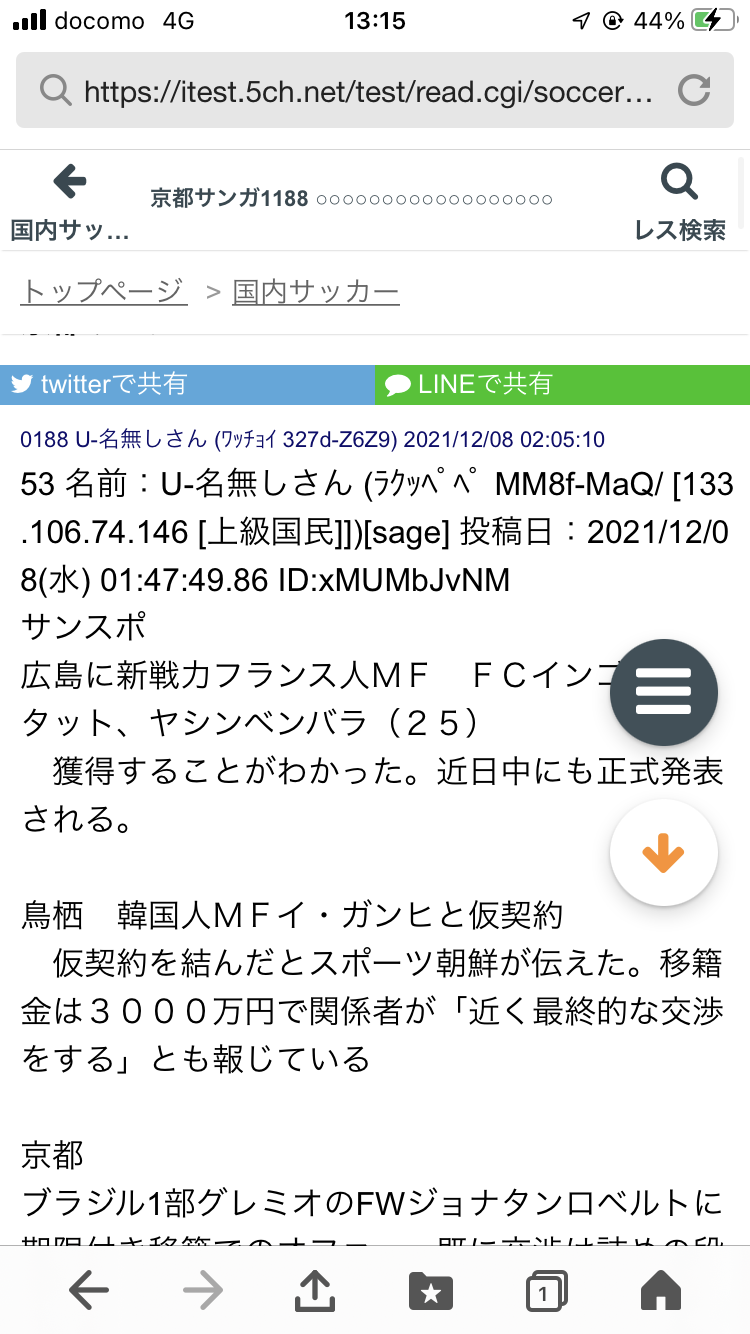Image resolution: width=750 pixels, height=1334 pixels.
Task: Go to browser home page
Action: (x=660, y=1291)
